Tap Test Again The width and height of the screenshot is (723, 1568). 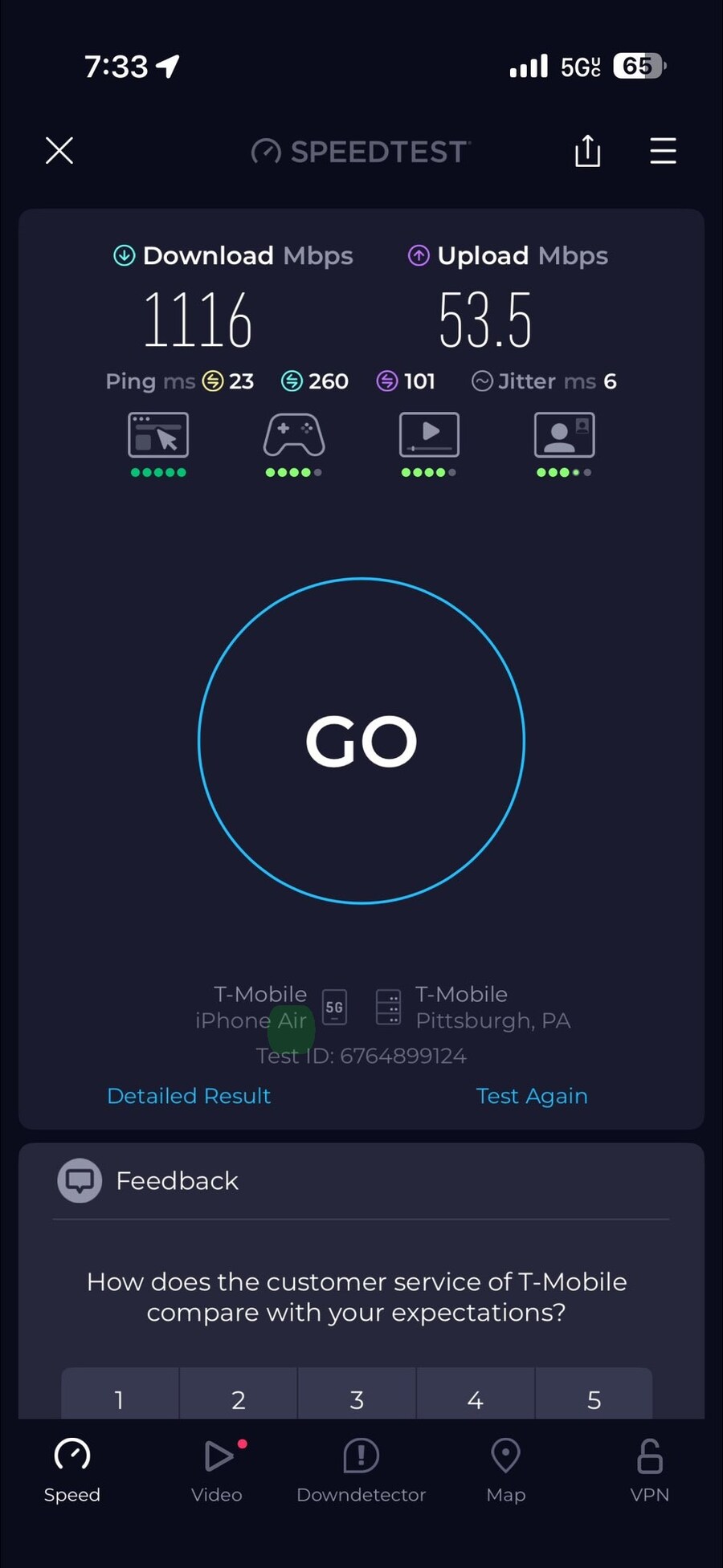[x=532, y=1096]
